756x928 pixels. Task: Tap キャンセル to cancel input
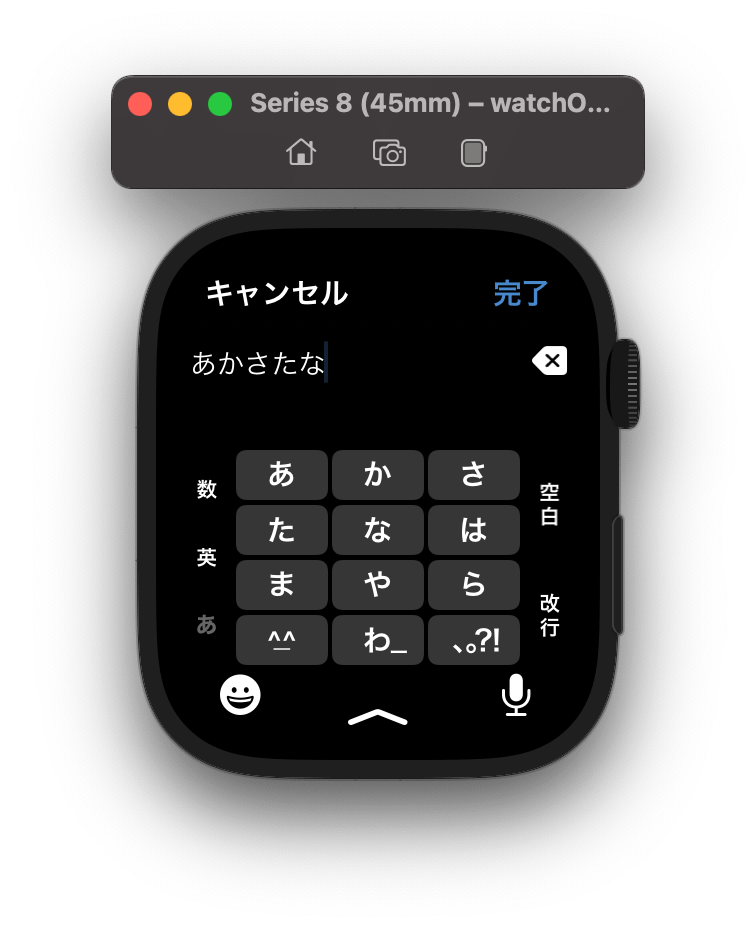click(x=276, y=293)
